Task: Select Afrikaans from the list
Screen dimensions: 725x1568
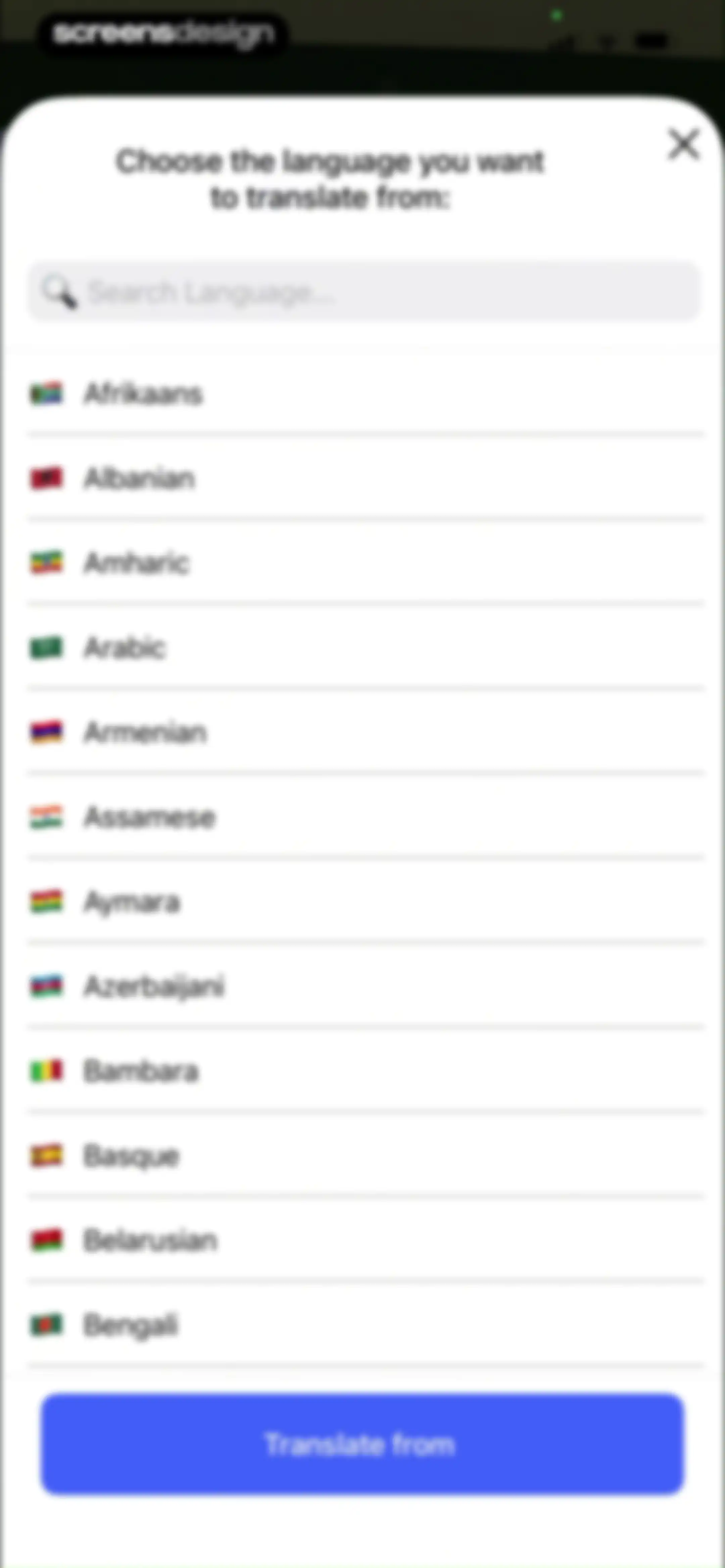Action: coord(365,393)
